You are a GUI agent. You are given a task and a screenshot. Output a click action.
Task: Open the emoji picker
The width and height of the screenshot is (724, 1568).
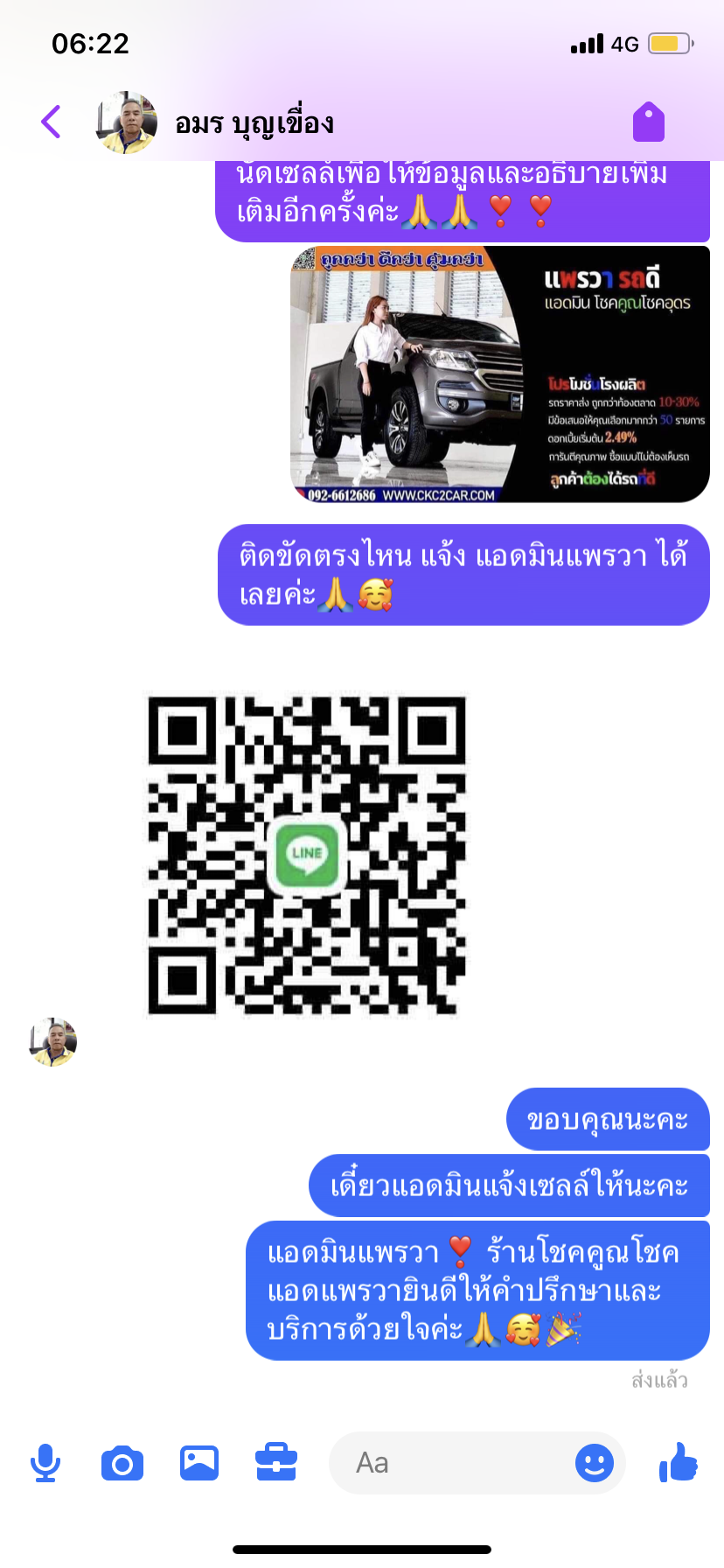(595, 1463)
